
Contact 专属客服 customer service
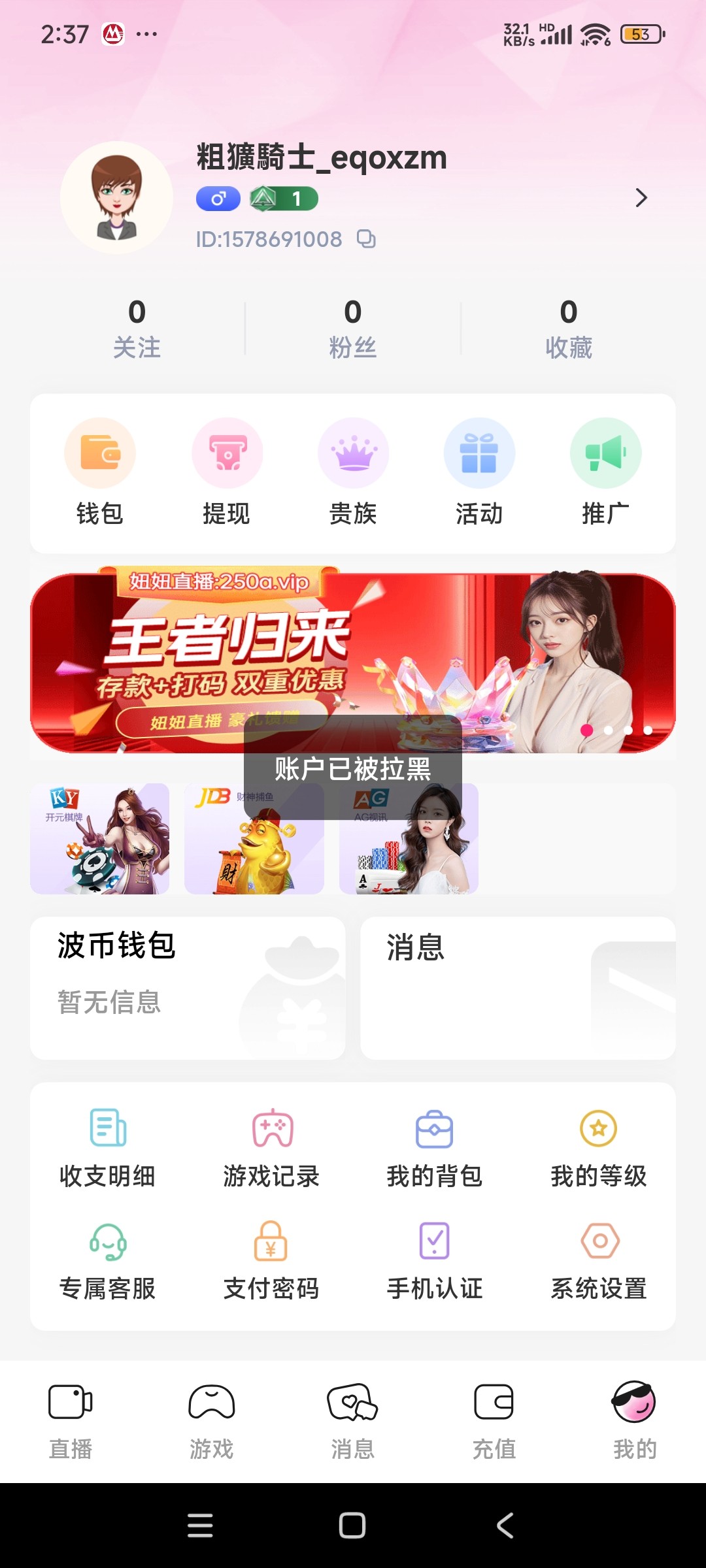coord(108,1261)
